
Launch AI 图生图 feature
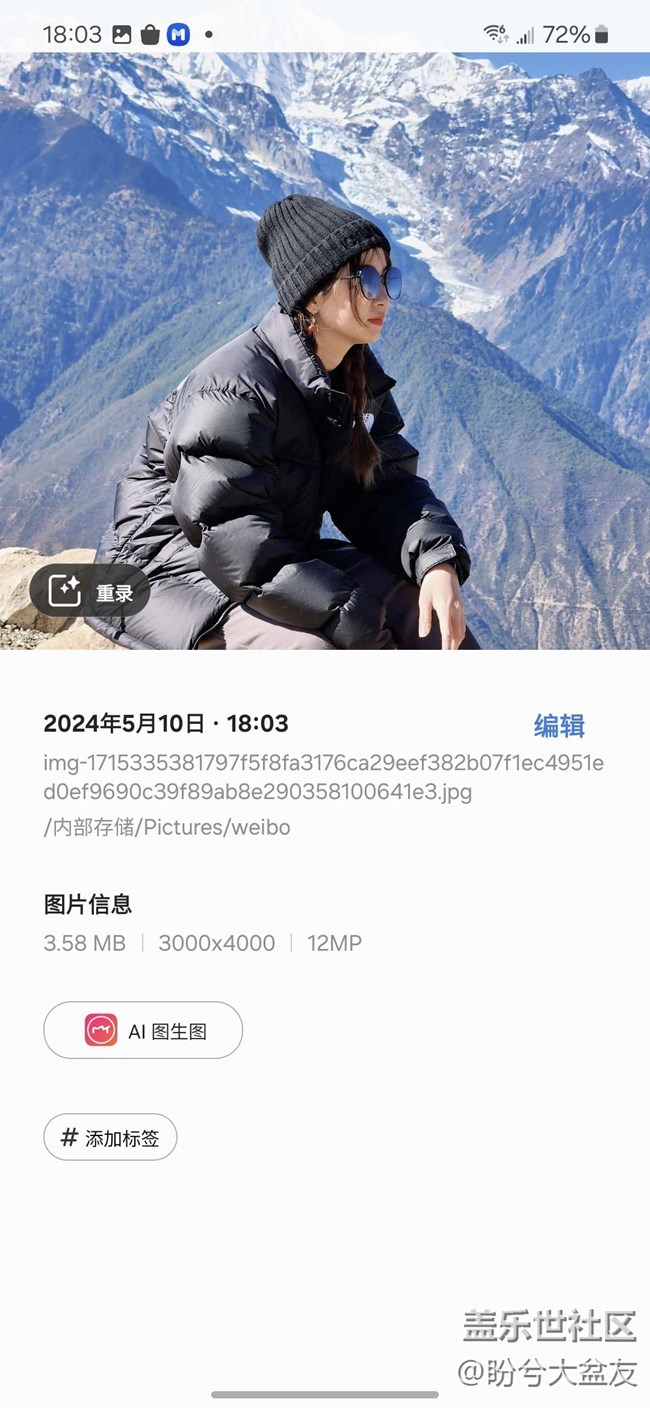point(143,1030)
